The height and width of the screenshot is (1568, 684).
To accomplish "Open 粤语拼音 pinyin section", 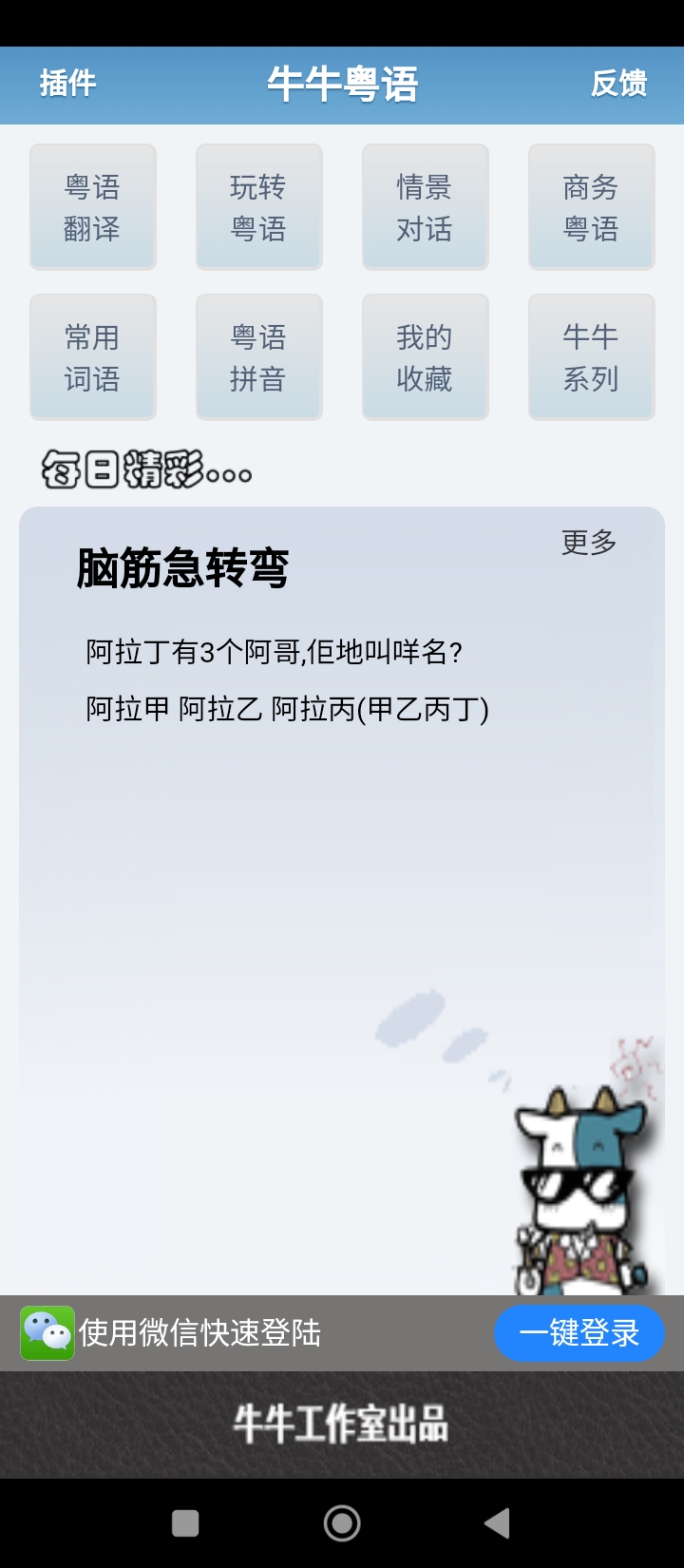I will point(258,357).
